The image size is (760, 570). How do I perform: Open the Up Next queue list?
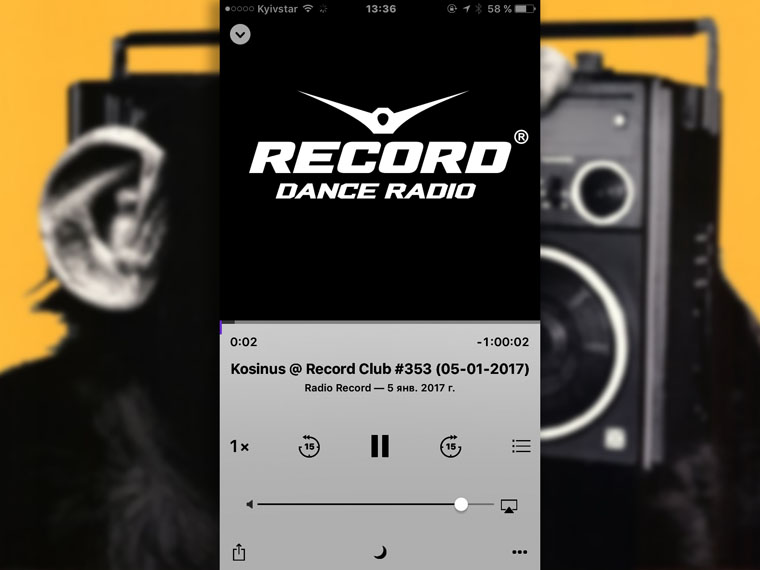click(521, 446)
